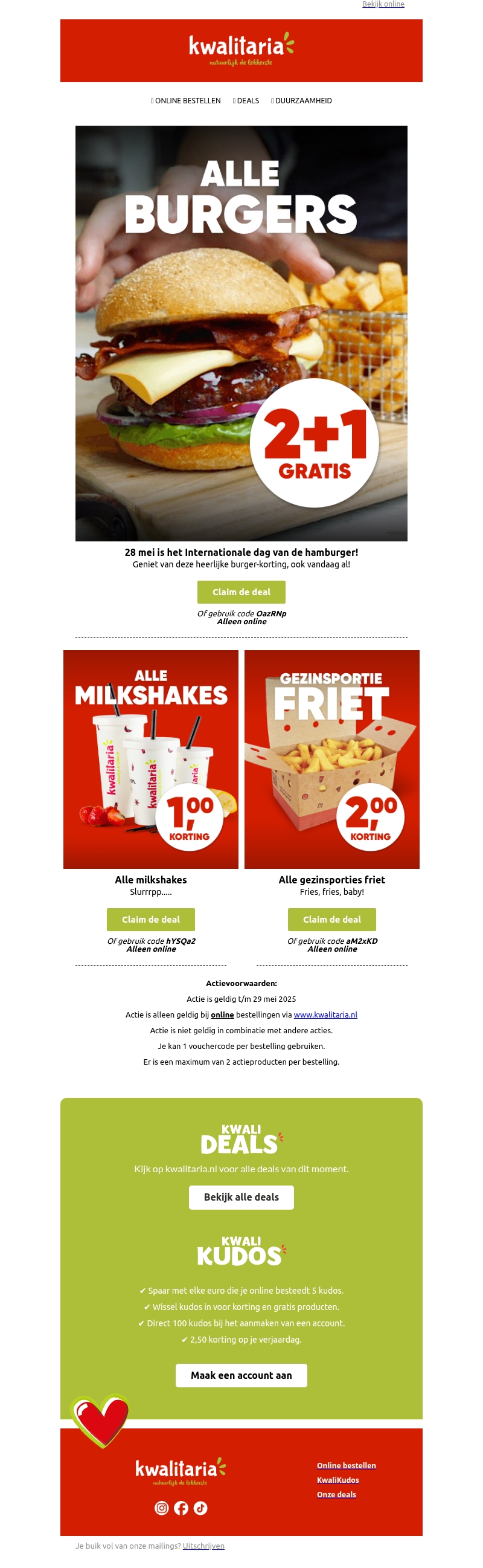This screenshot has width=483, height=1568.
Task: Open the Online bestellen menu item
Action: pos(187,101)
